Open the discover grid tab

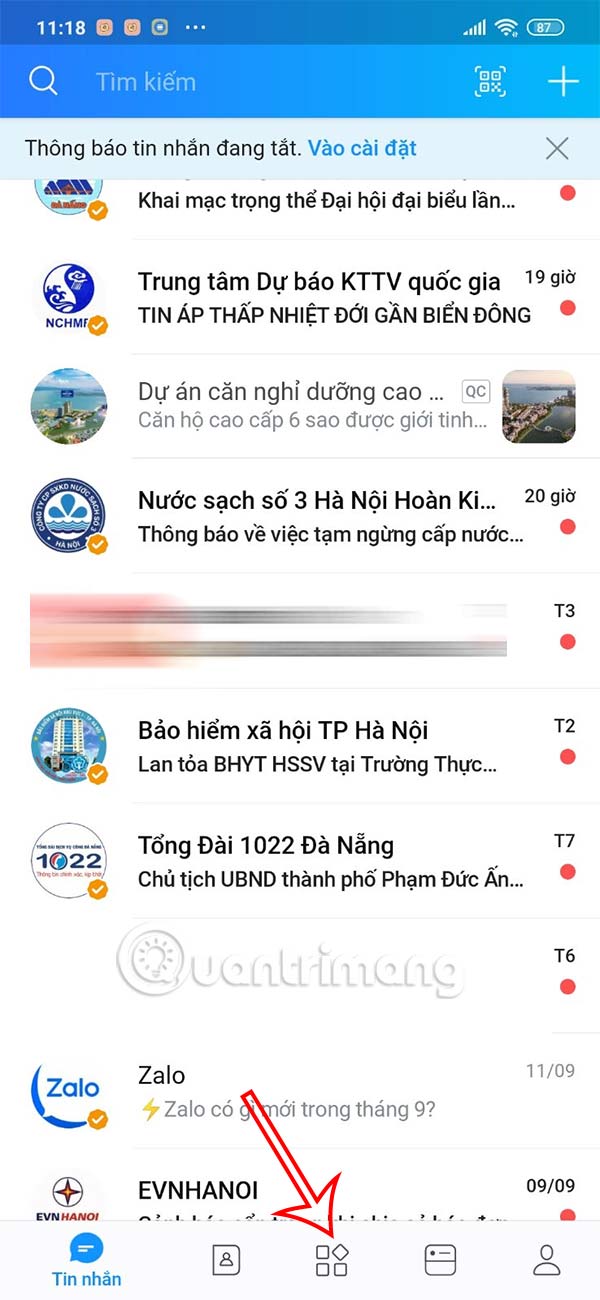pyautogui.click(x=331, y=1260)
